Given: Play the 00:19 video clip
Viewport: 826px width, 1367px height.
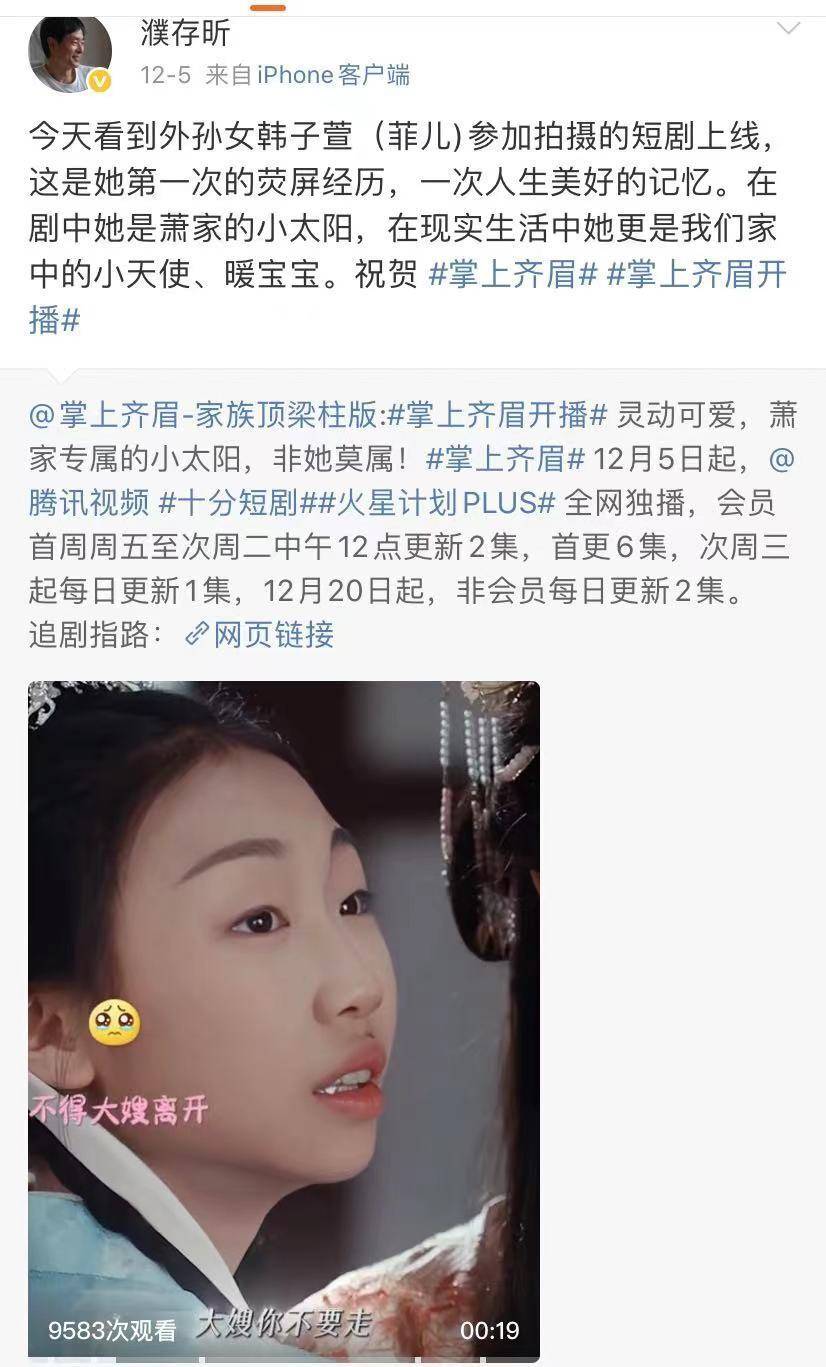Looking at the screenshot, I should click(283, 1020).
